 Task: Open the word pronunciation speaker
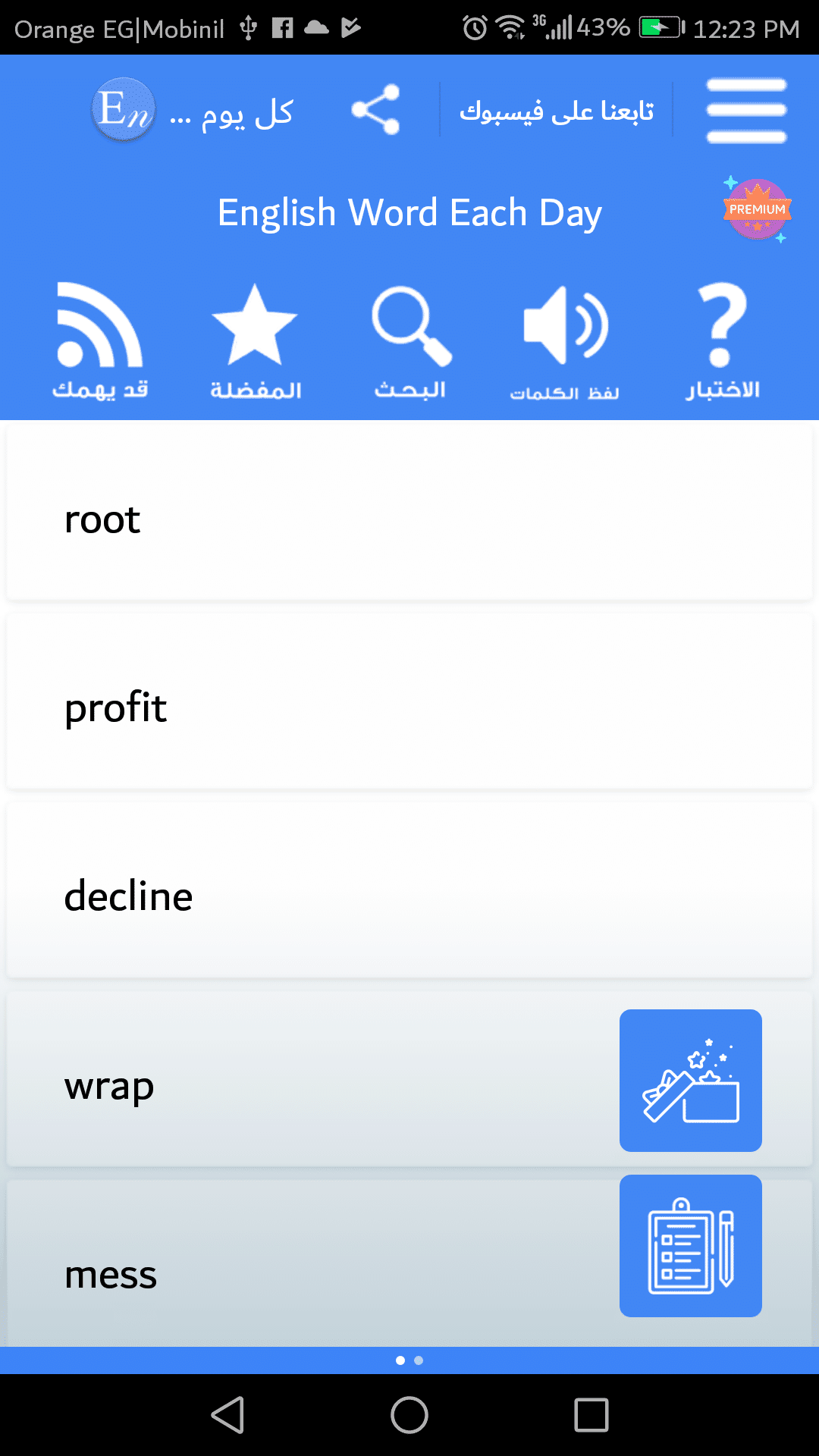[x=565, y=340]
